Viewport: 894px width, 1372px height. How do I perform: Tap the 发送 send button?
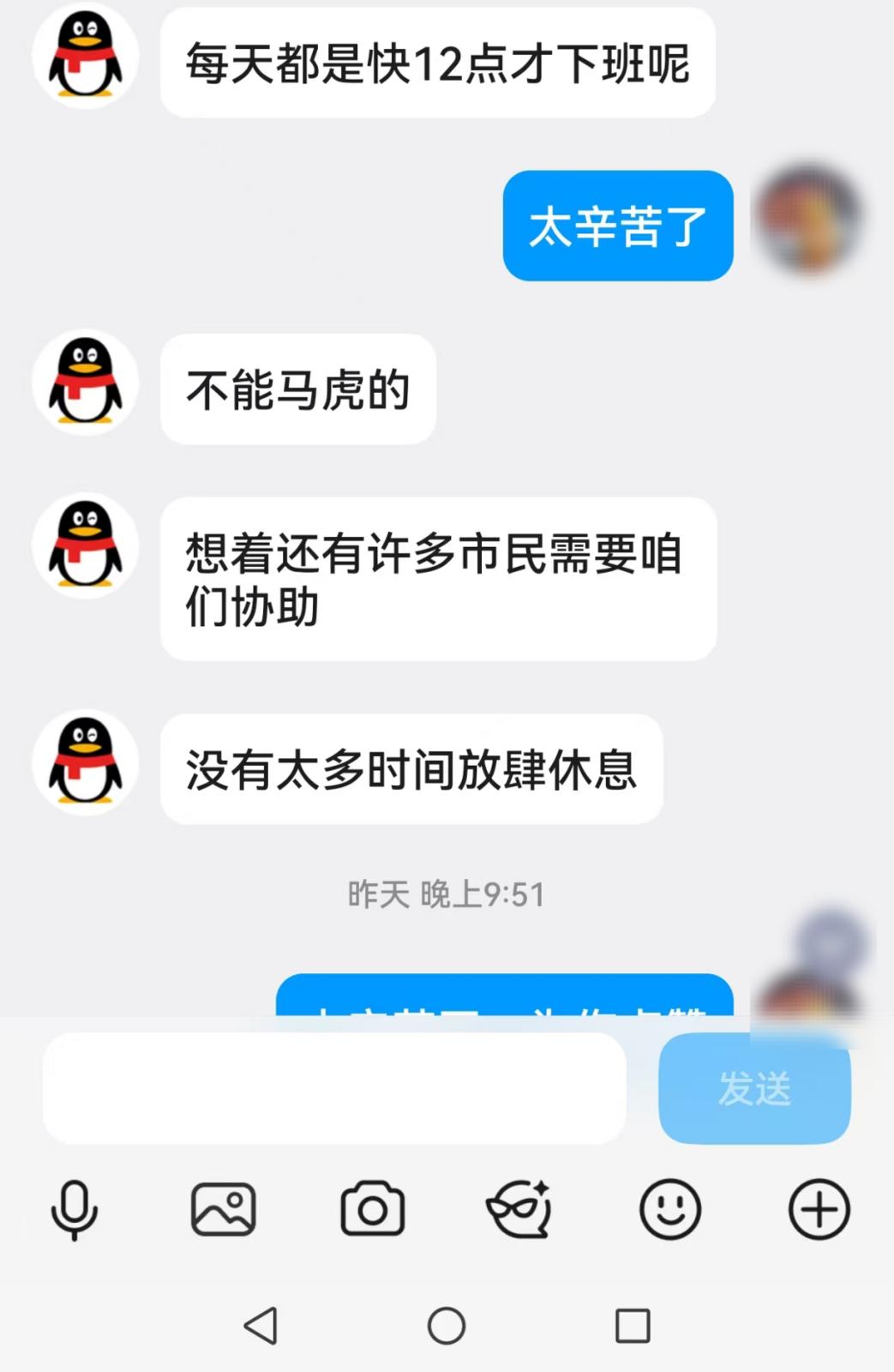click(754, 1087)
